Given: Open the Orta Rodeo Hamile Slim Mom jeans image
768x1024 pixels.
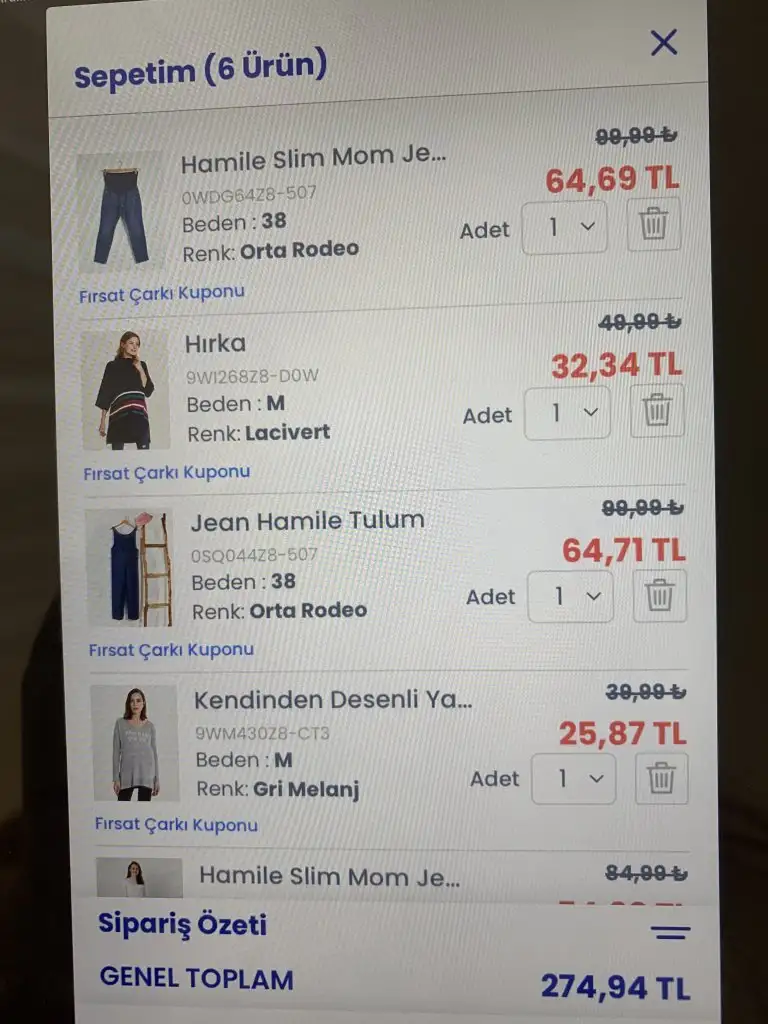Looking at the screenshot, I should [x=121, y=213].
